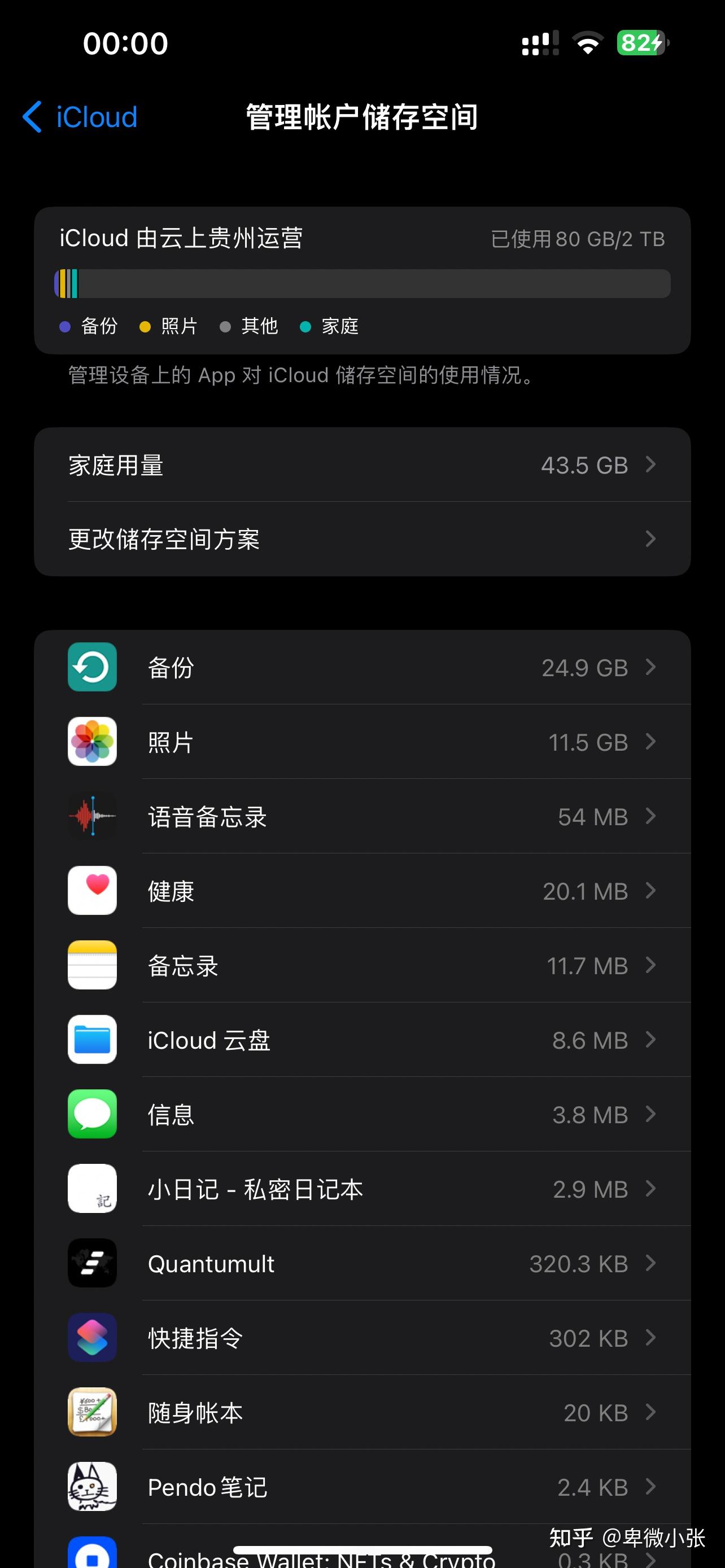
Task: Tap the iCloud 云盘 folder icon
Action: pyautogui.click(x=91, y=1040)
